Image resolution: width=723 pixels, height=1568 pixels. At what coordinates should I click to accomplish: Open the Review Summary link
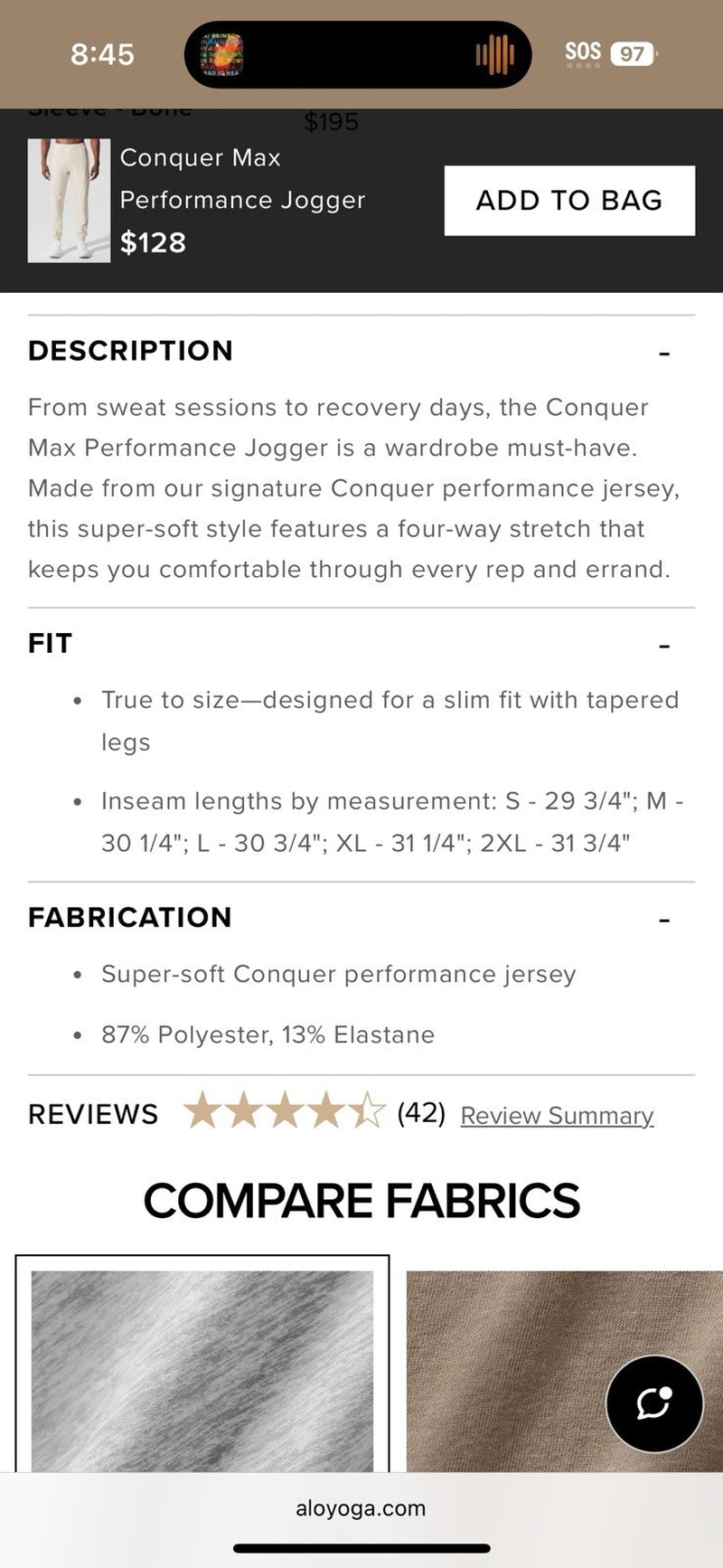[x=557, y=1115]
